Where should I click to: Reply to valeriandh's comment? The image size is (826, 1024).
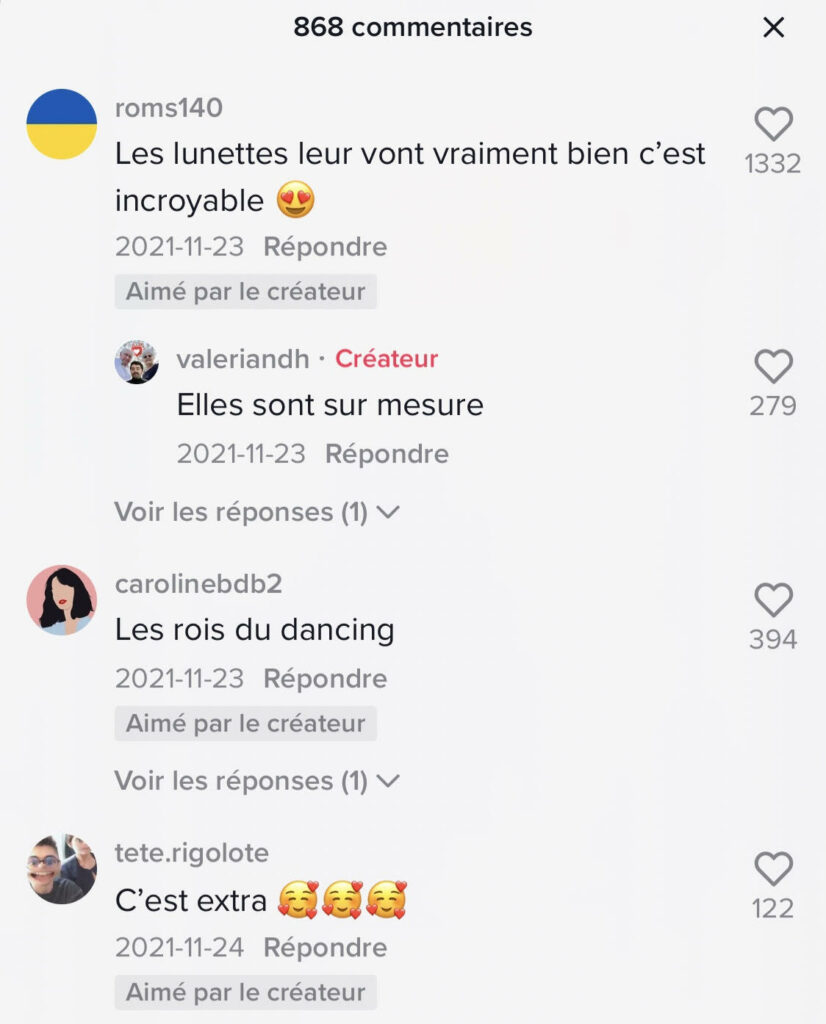point(387,454)
